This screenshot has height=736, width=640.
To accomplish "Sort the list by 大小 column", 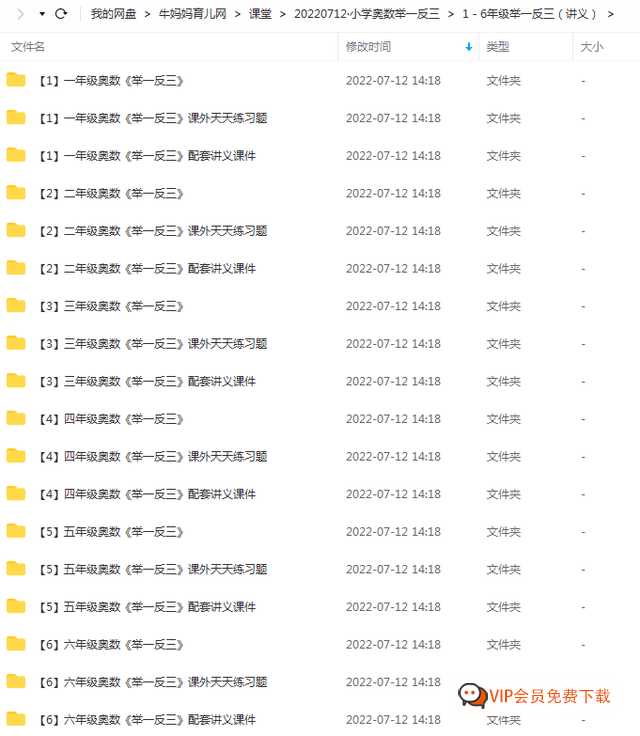I will (591, 47).
